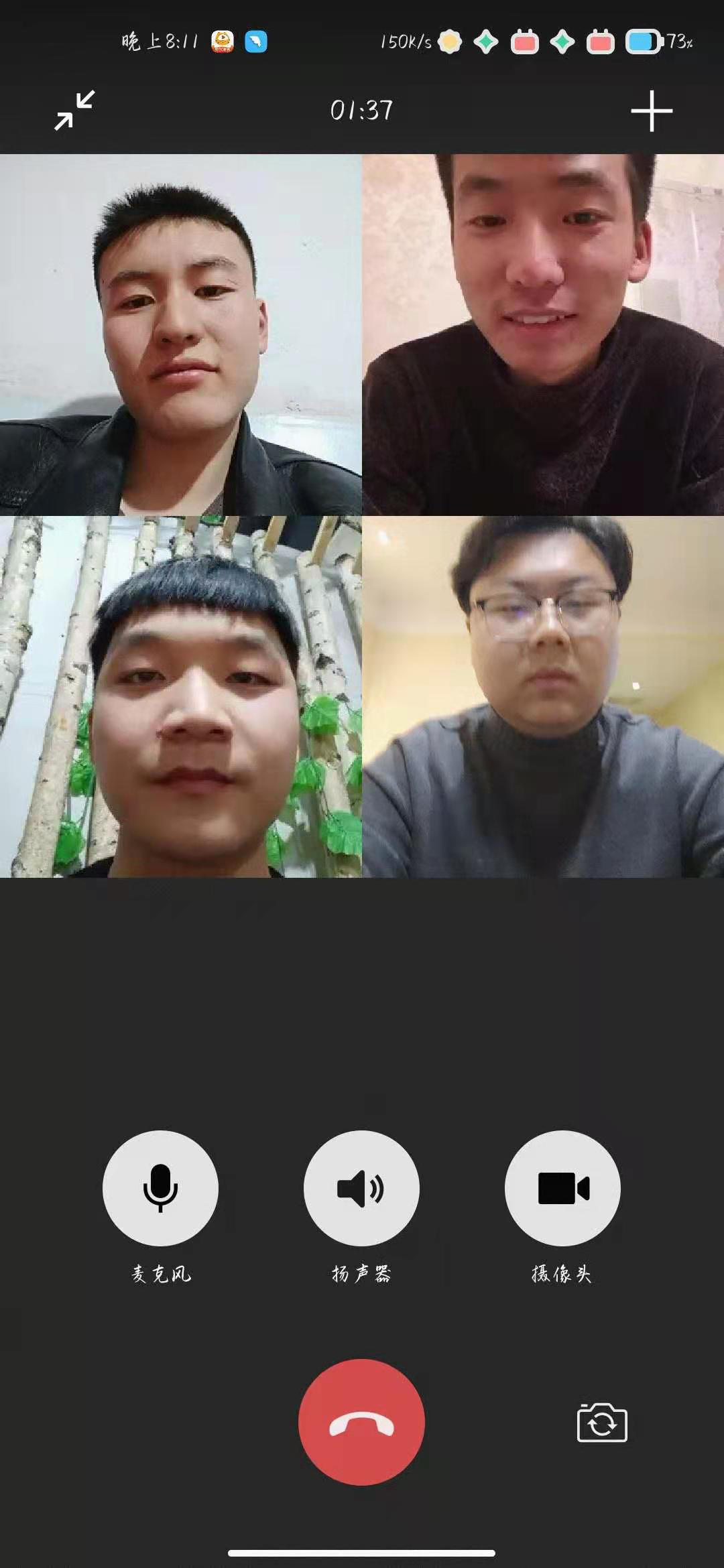Viewport: 724px width, 1568px height.
Task: Add a participant with the plus icon
Action: [x=651, y=111]
